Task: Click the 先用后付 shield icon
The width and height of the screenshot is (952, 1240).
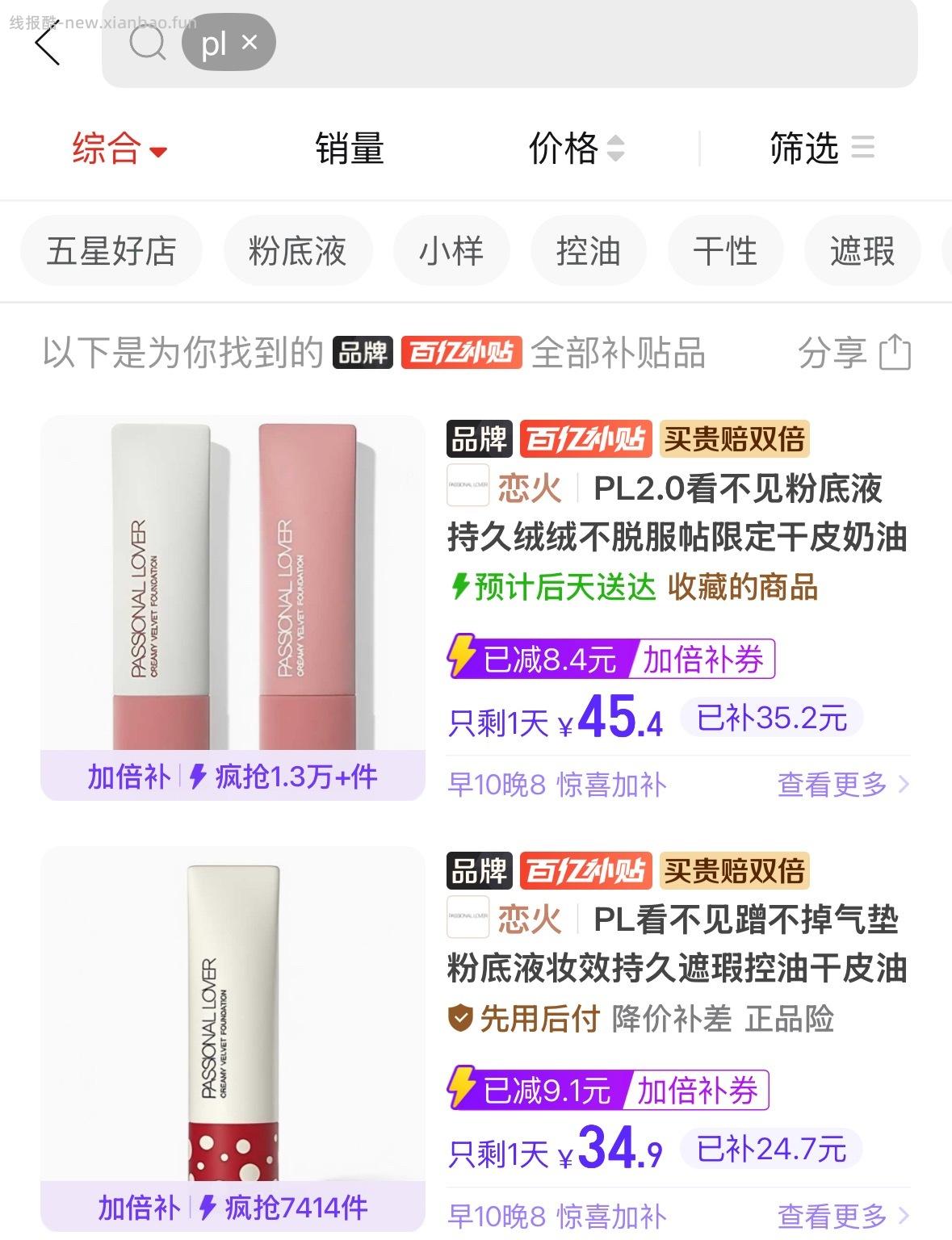Action: click(461, 1020)
